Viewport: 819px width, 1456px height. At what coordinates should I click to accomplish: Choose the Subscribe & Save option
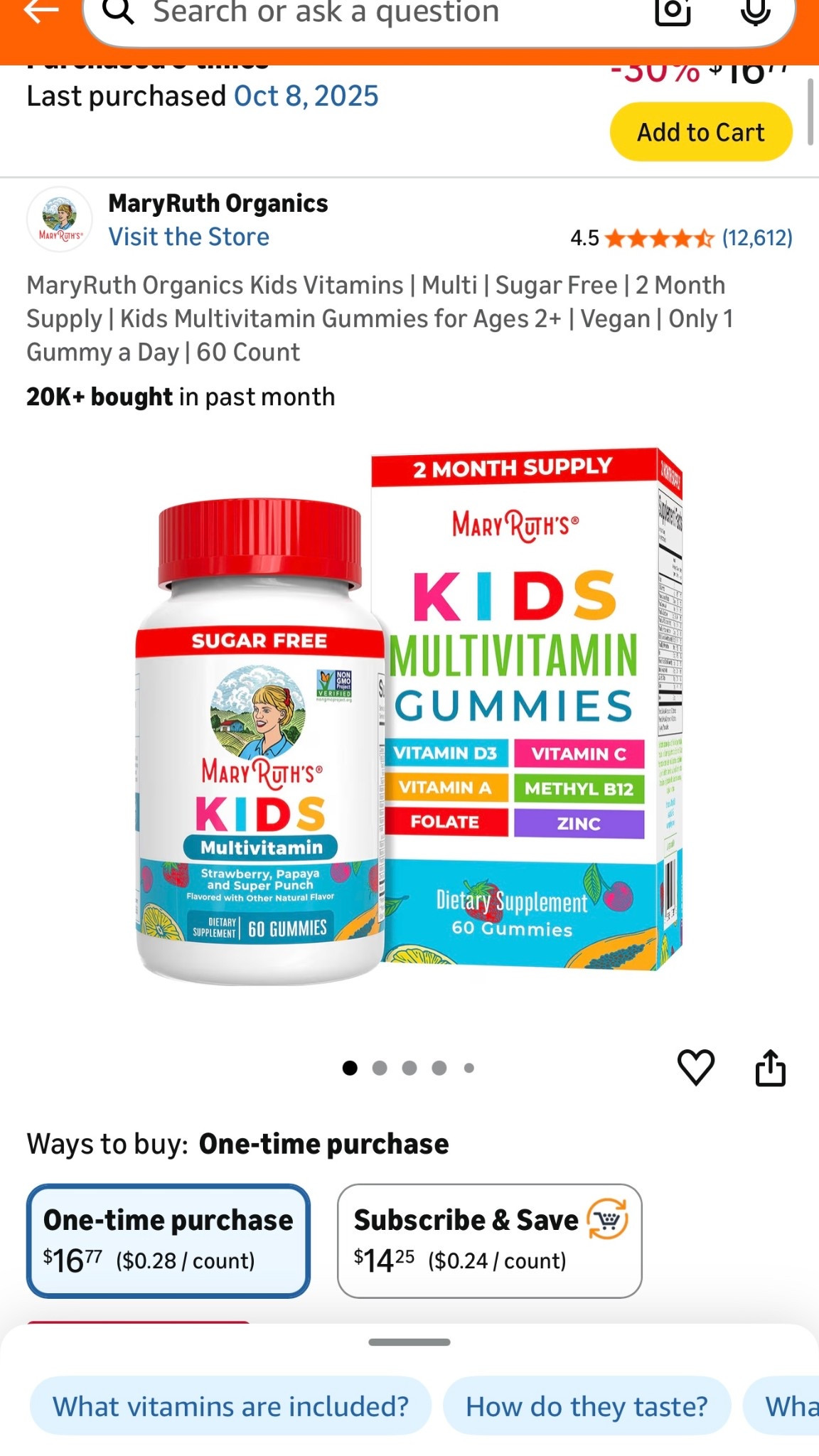tap(489, 1240)
